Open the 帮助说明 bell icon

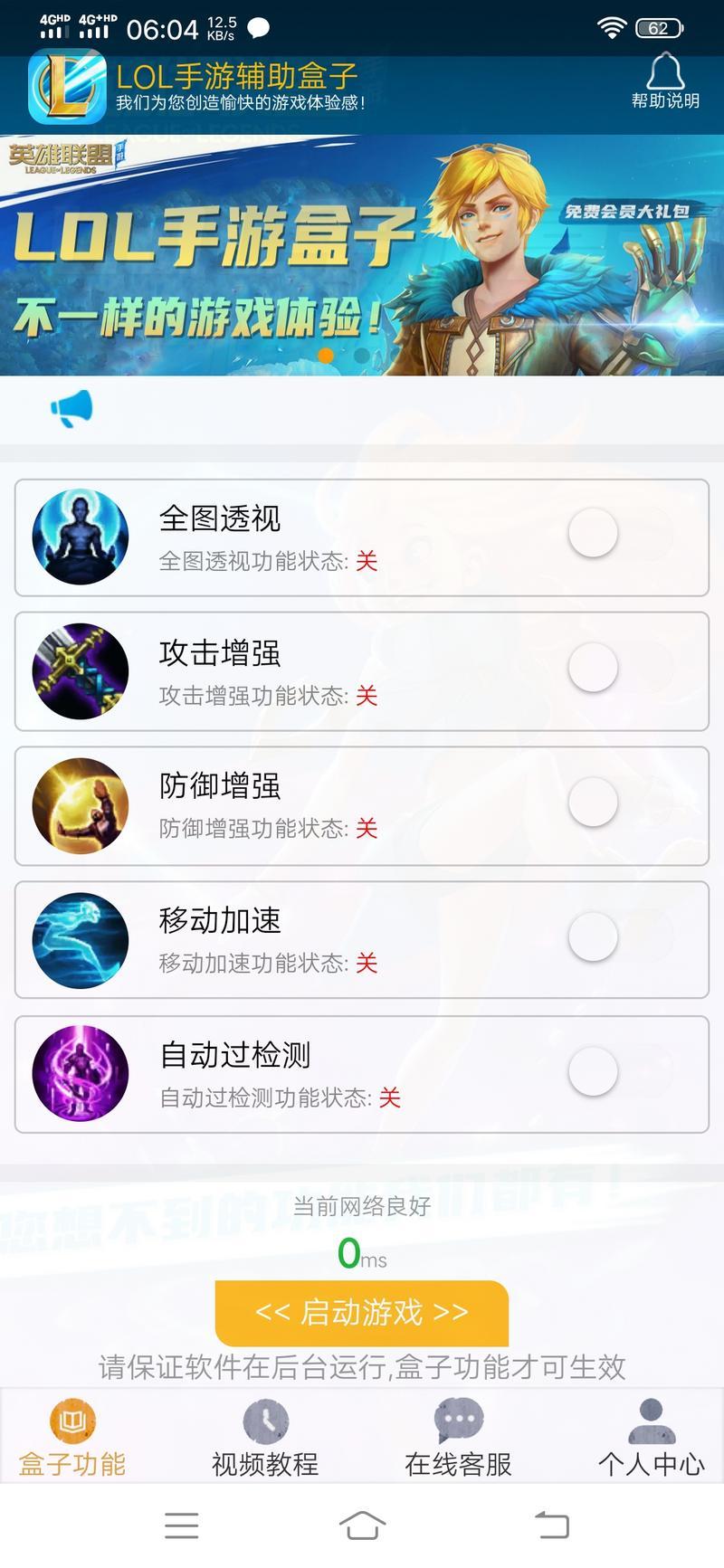[x=665, y=81]
